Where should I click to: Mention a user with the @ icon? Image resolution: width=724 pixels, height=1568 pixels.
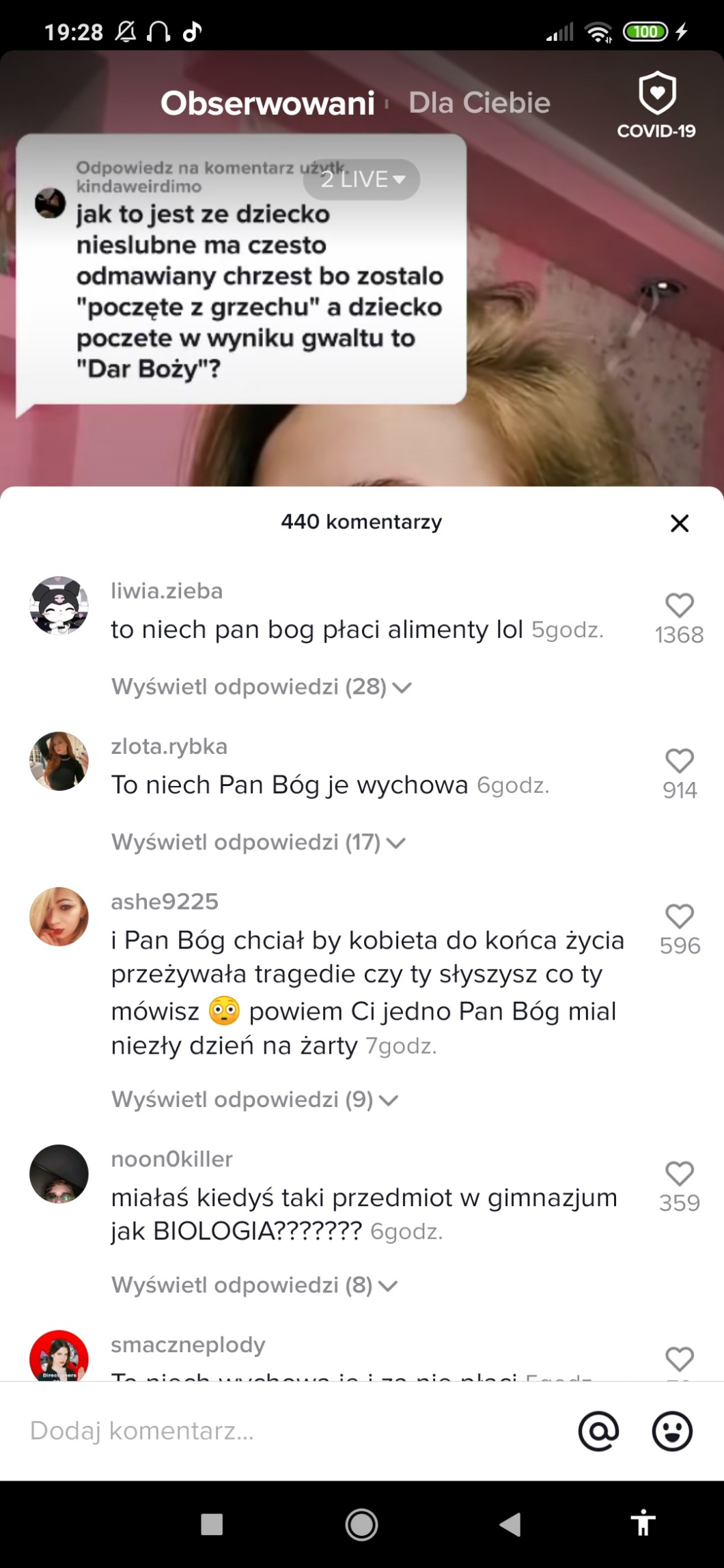(x=598, y=1431)
